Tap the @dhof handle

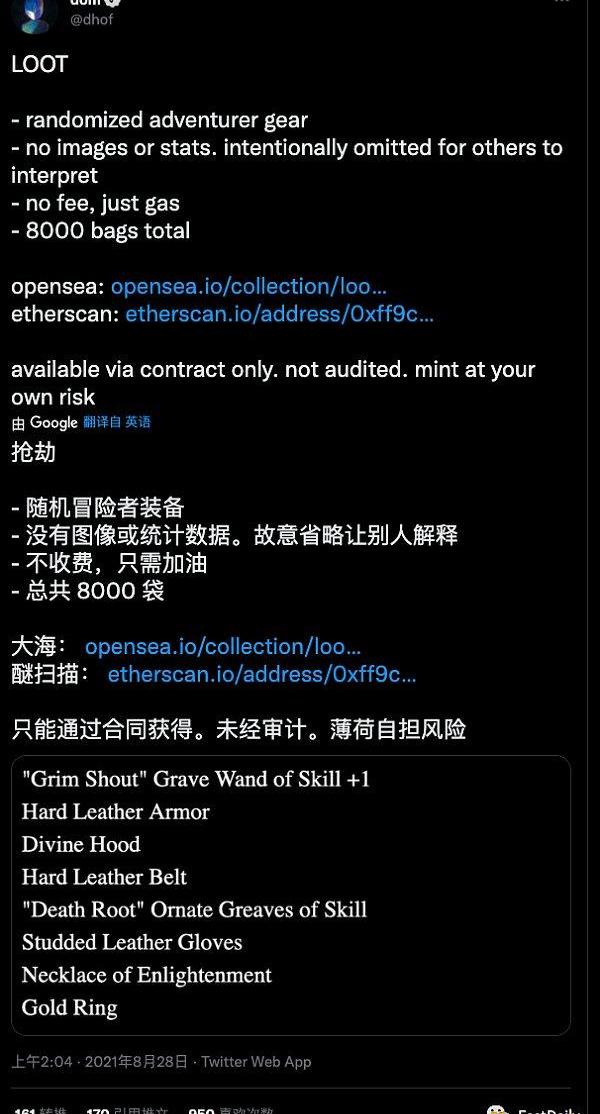[x=91, y=19]
